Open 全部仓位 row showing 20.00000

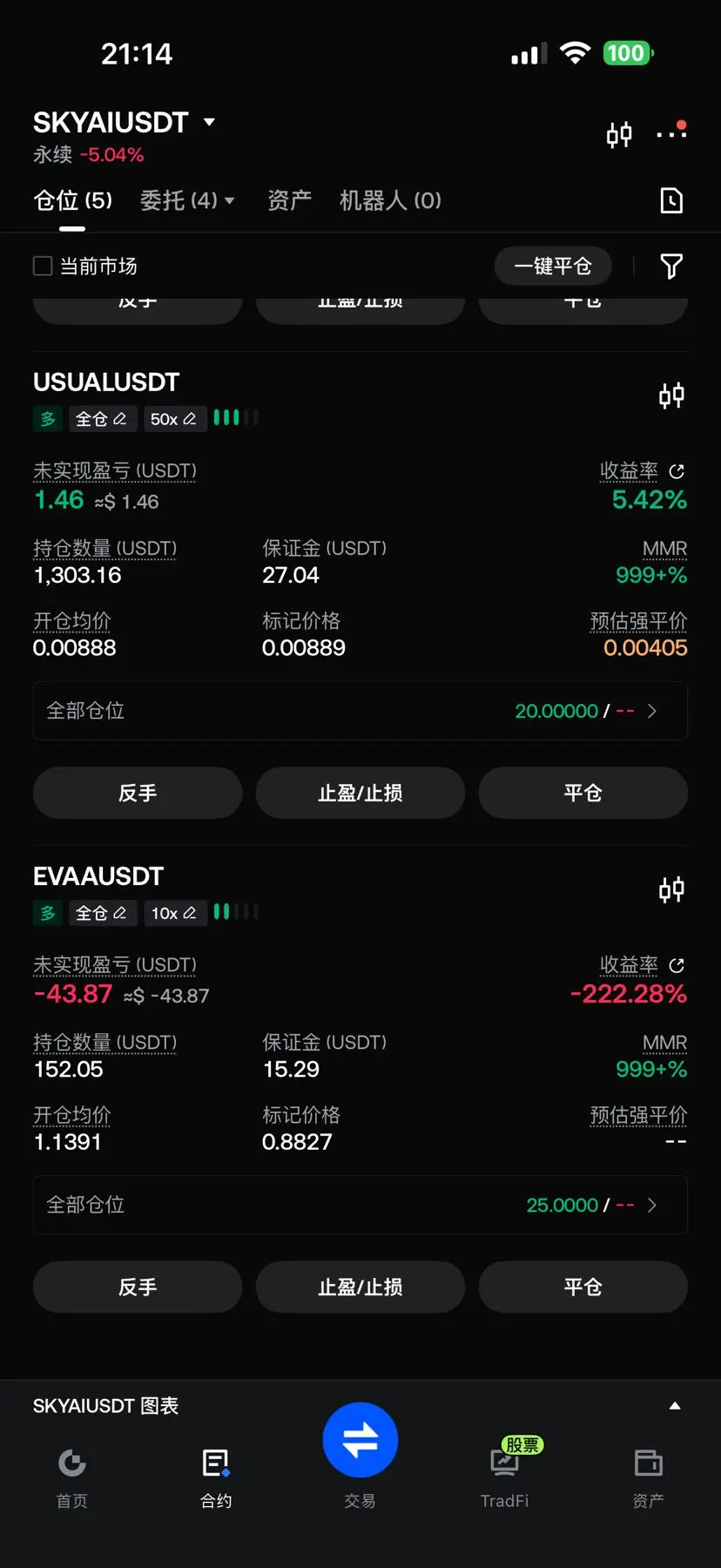click(360, 711)
